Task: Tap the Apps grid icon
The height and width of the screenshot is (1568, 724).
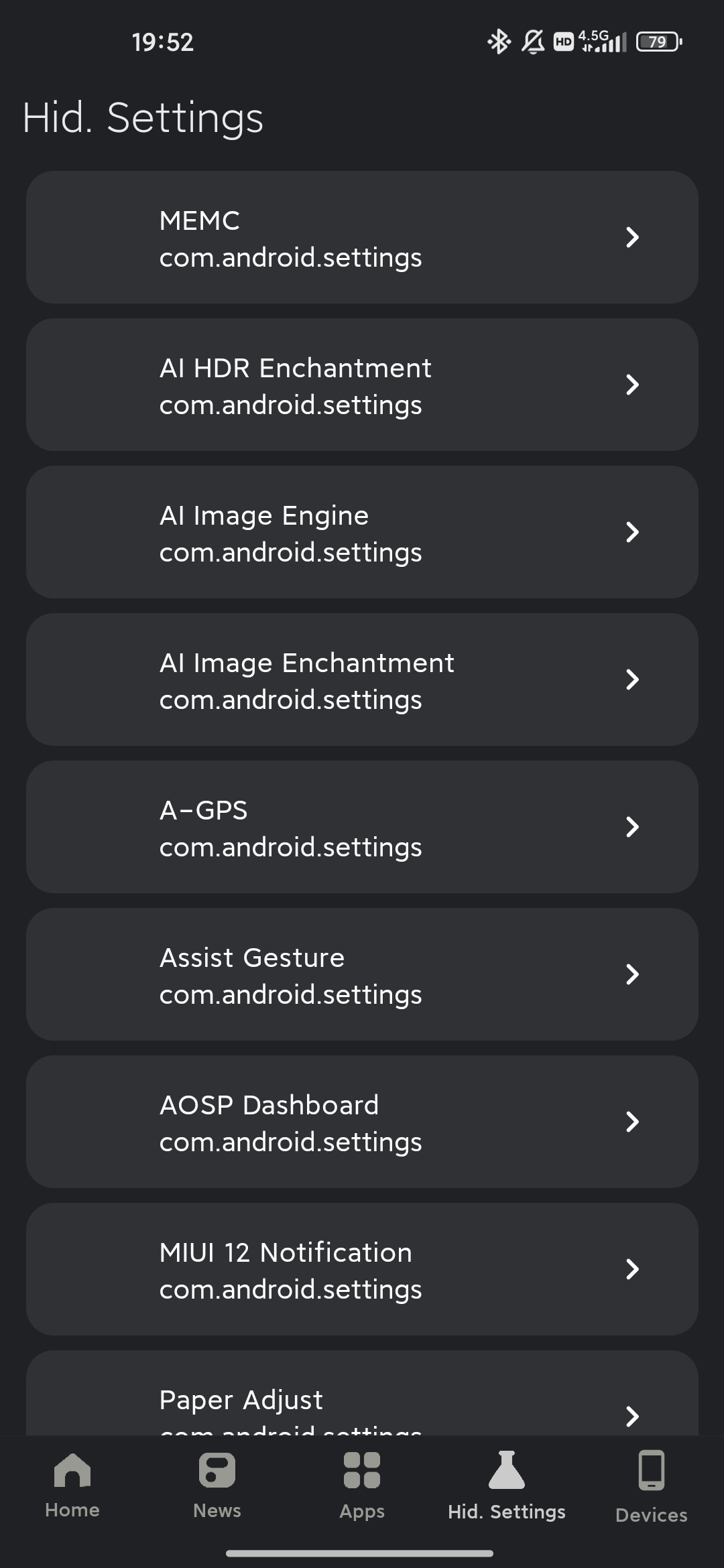Action: click(362, 1471)
